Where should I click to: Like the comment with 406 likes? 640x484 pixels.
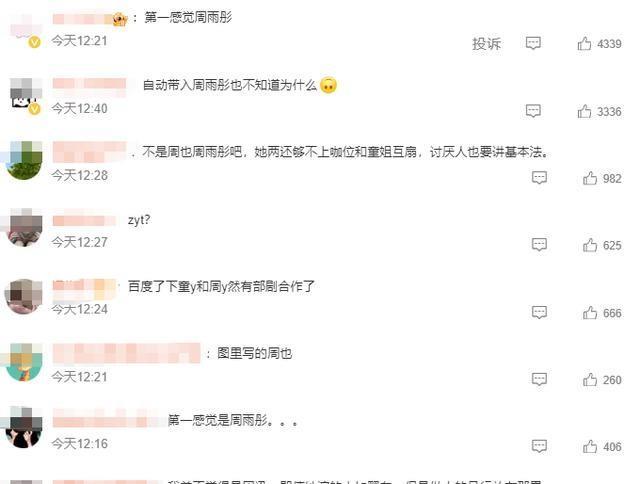(590, 447)
